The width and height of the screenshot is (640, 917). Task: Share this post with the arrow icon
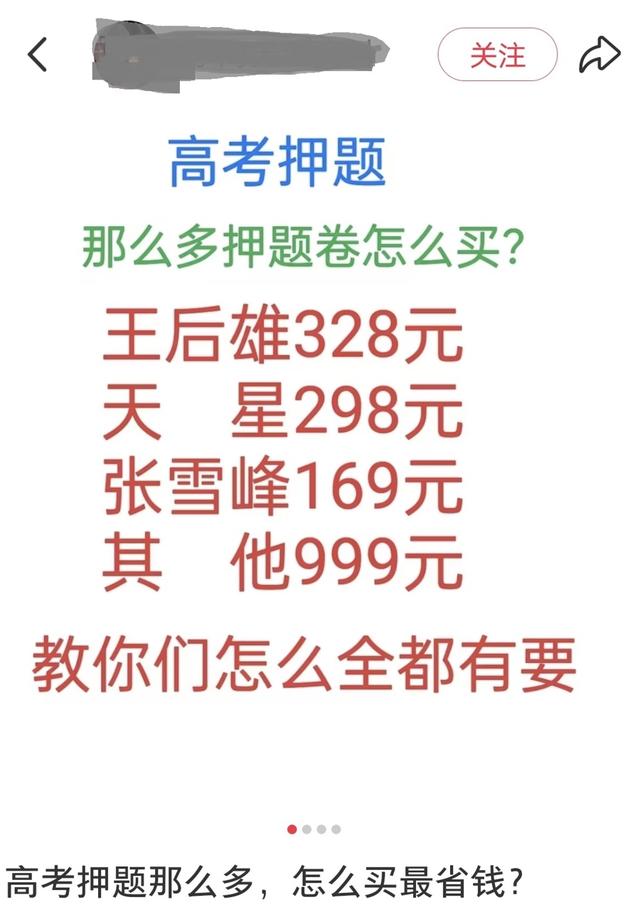600,54
